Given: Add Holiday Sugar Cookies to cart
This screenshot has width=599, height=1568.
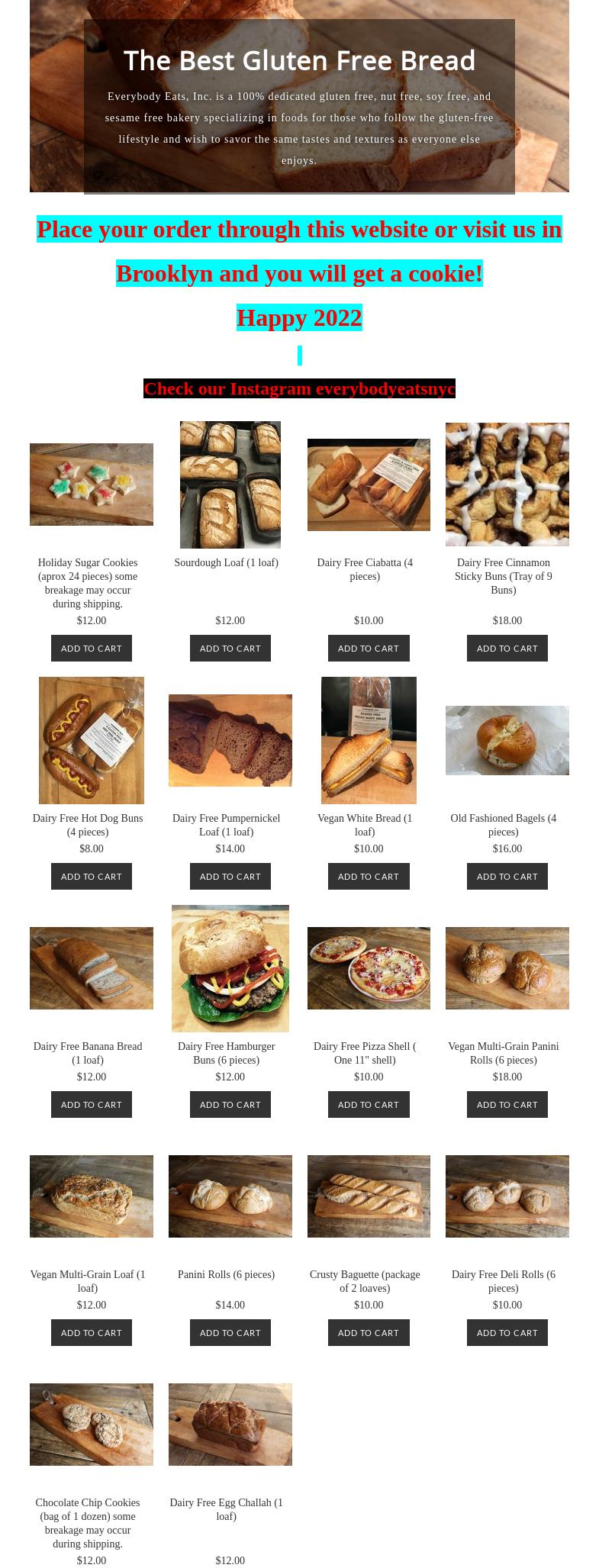Looking at the screenshot, I should click(92, 649).
